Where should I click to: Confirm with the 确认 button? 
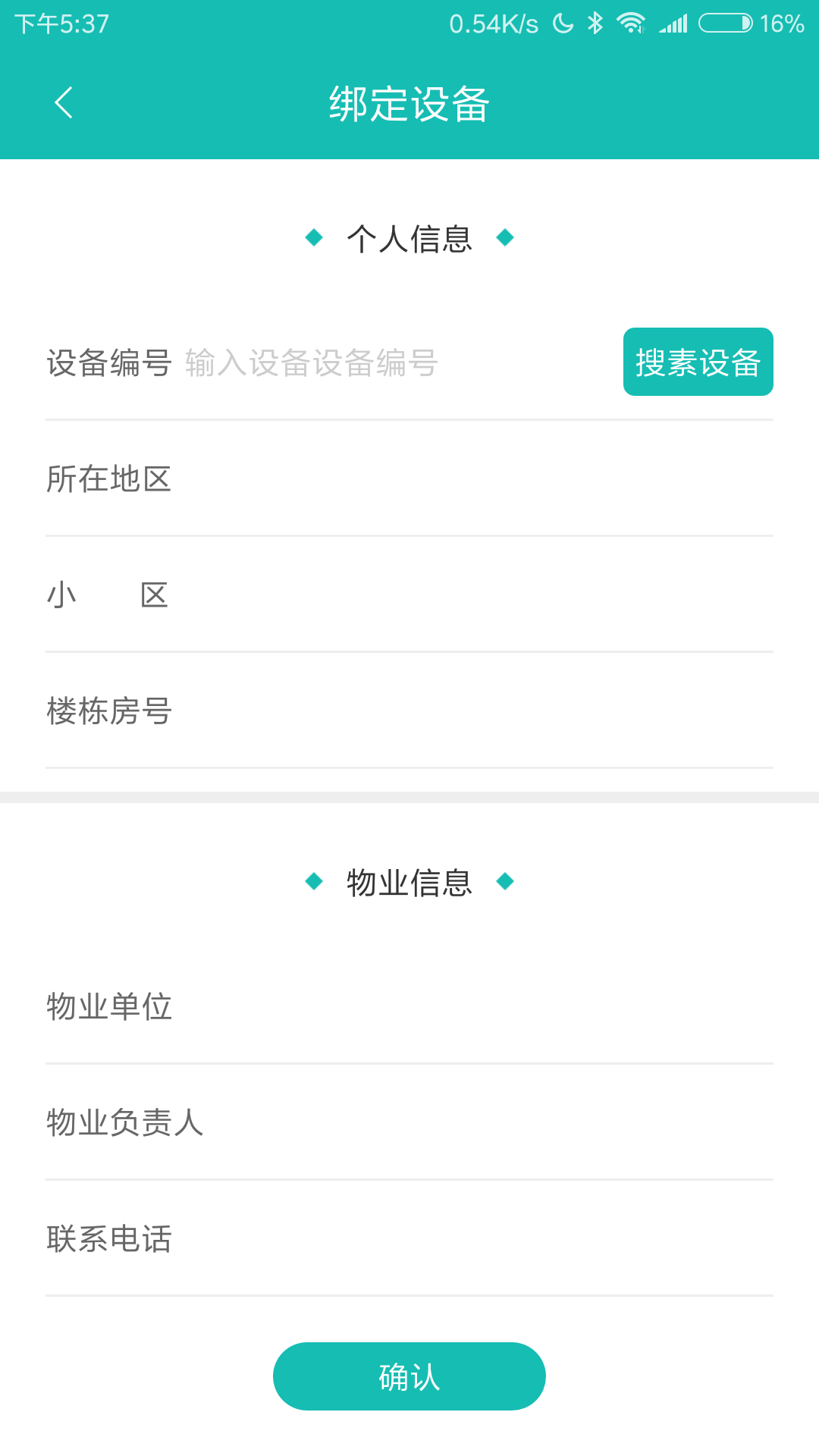point(409,1376)
